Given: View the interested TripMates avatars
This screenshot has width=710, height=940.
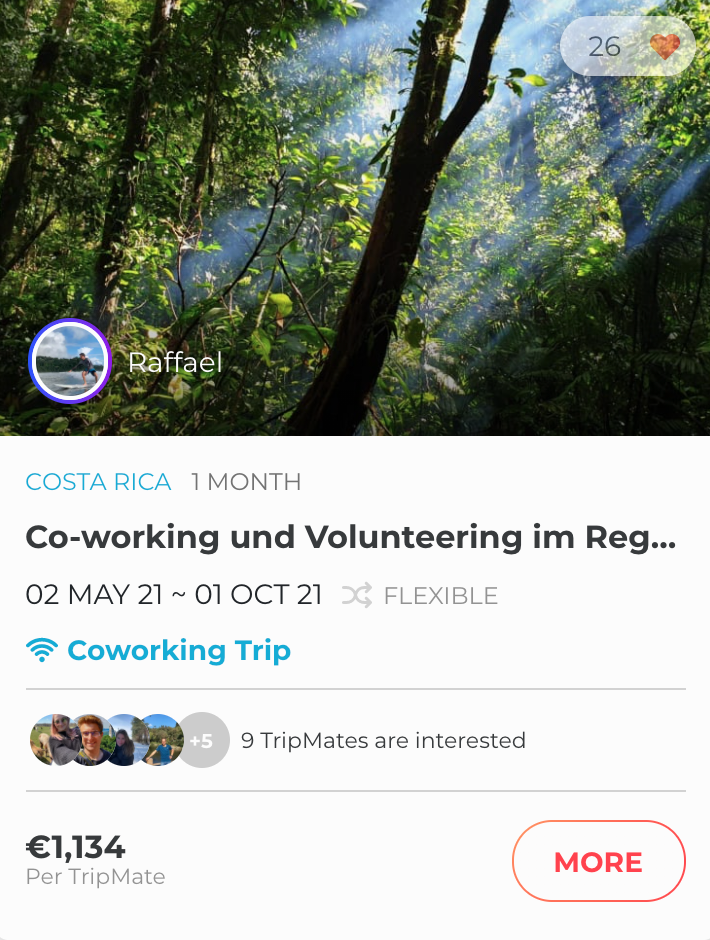Looking at the screenshot, I should coord(128,740).
